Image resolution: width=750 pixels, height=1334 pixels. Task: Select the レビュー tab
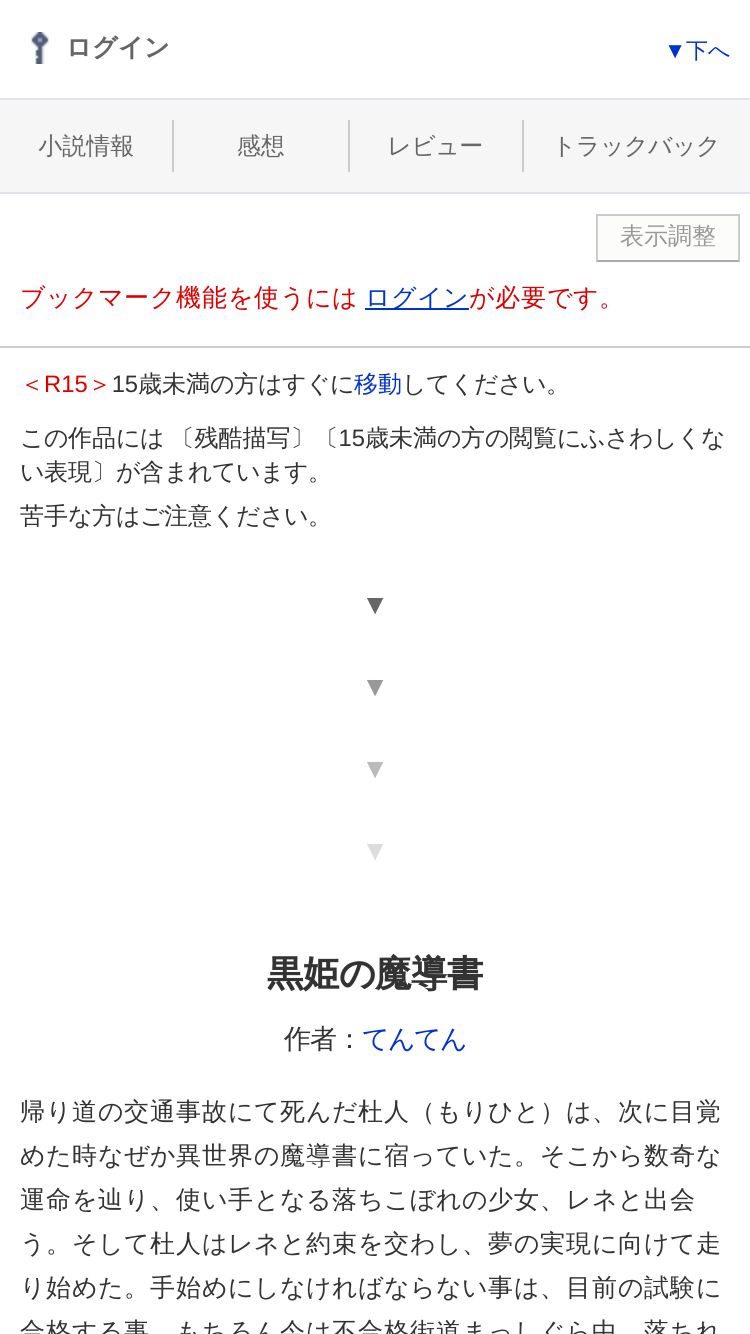pyautogui.click(x=435, y=146)
